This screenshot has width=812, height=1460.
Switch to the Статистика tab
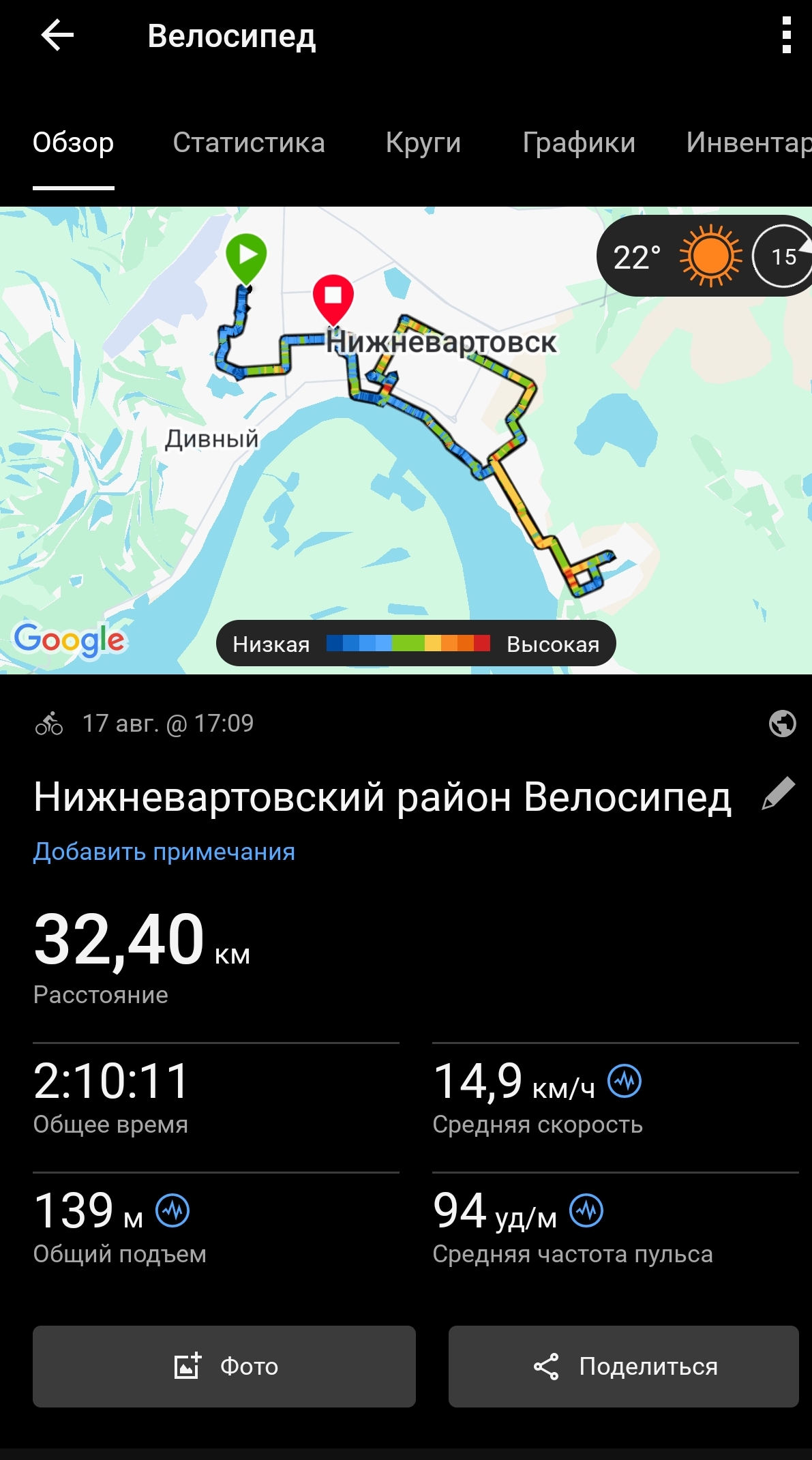(249, 143)
